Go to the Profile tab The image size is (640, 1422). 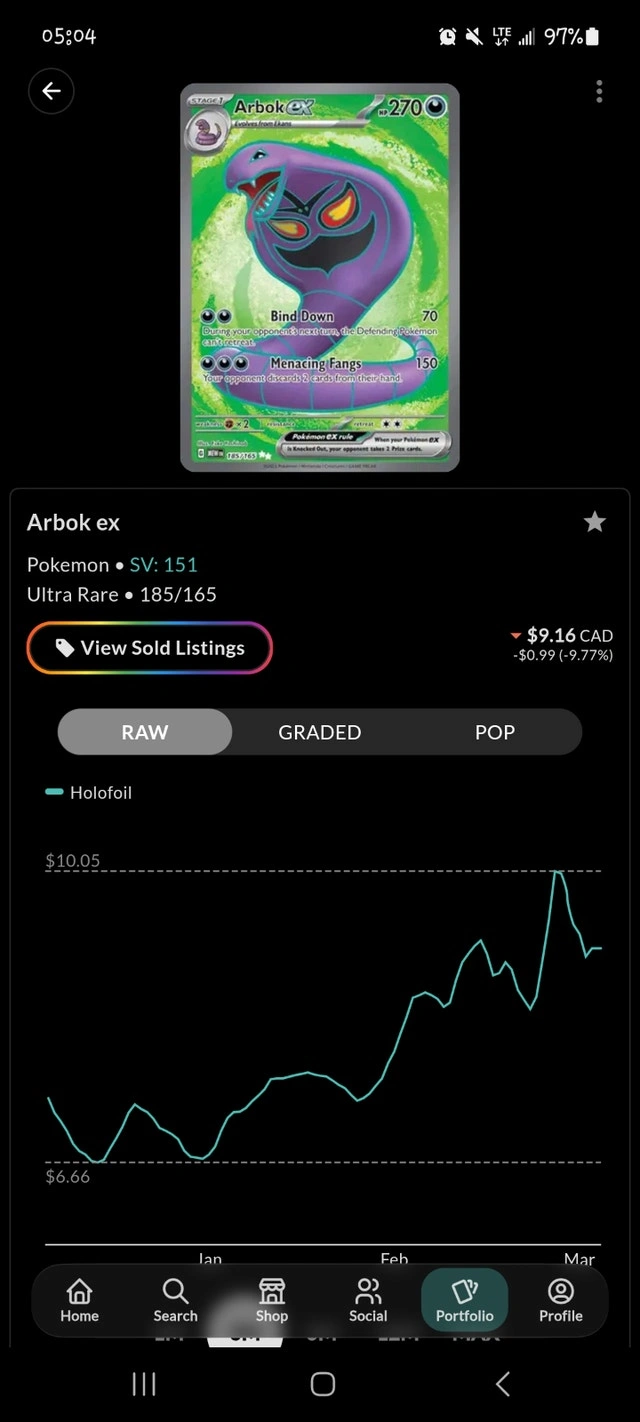560,1300
